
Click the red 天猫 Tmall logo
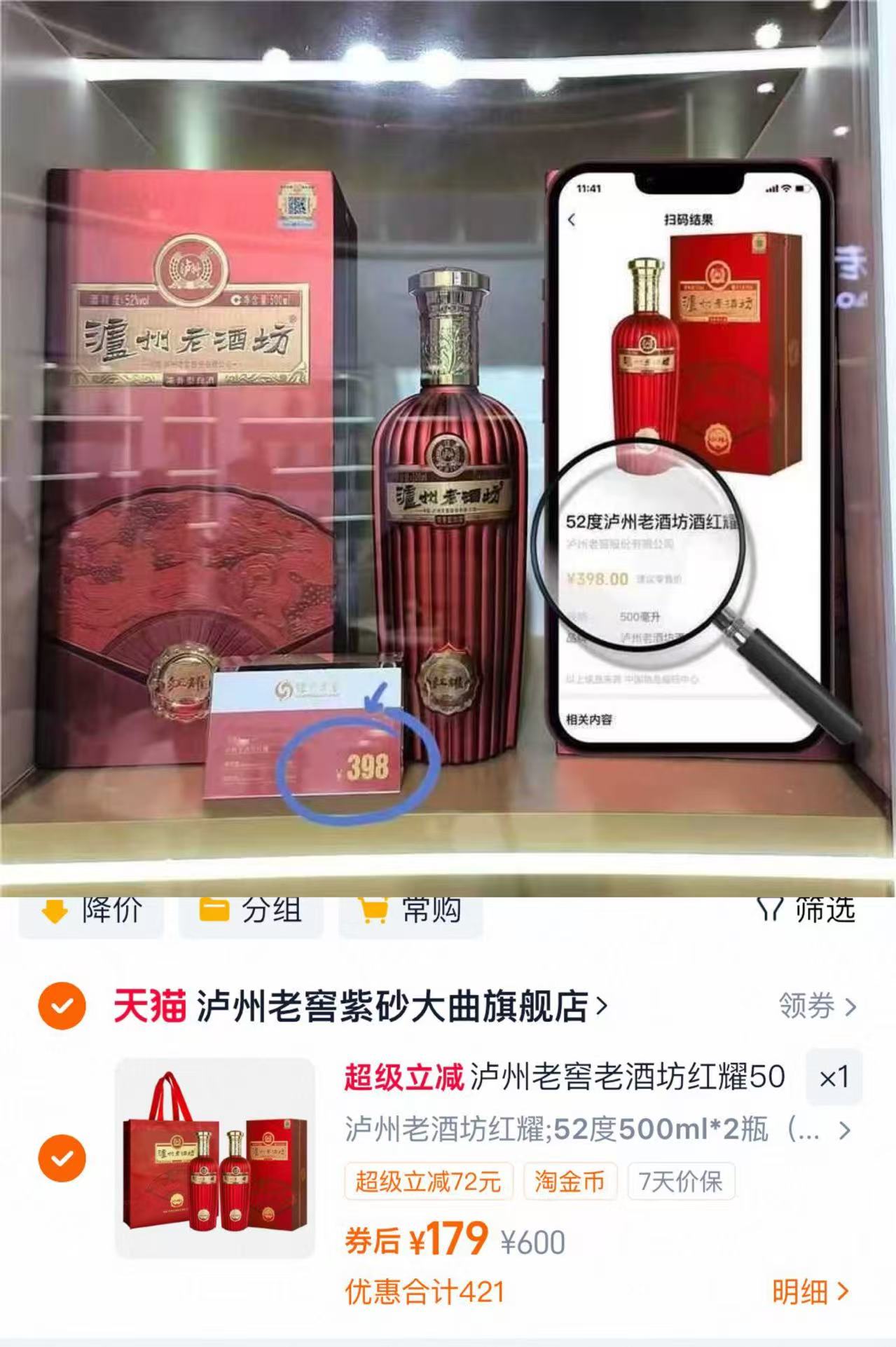[x=148, y=1007]
